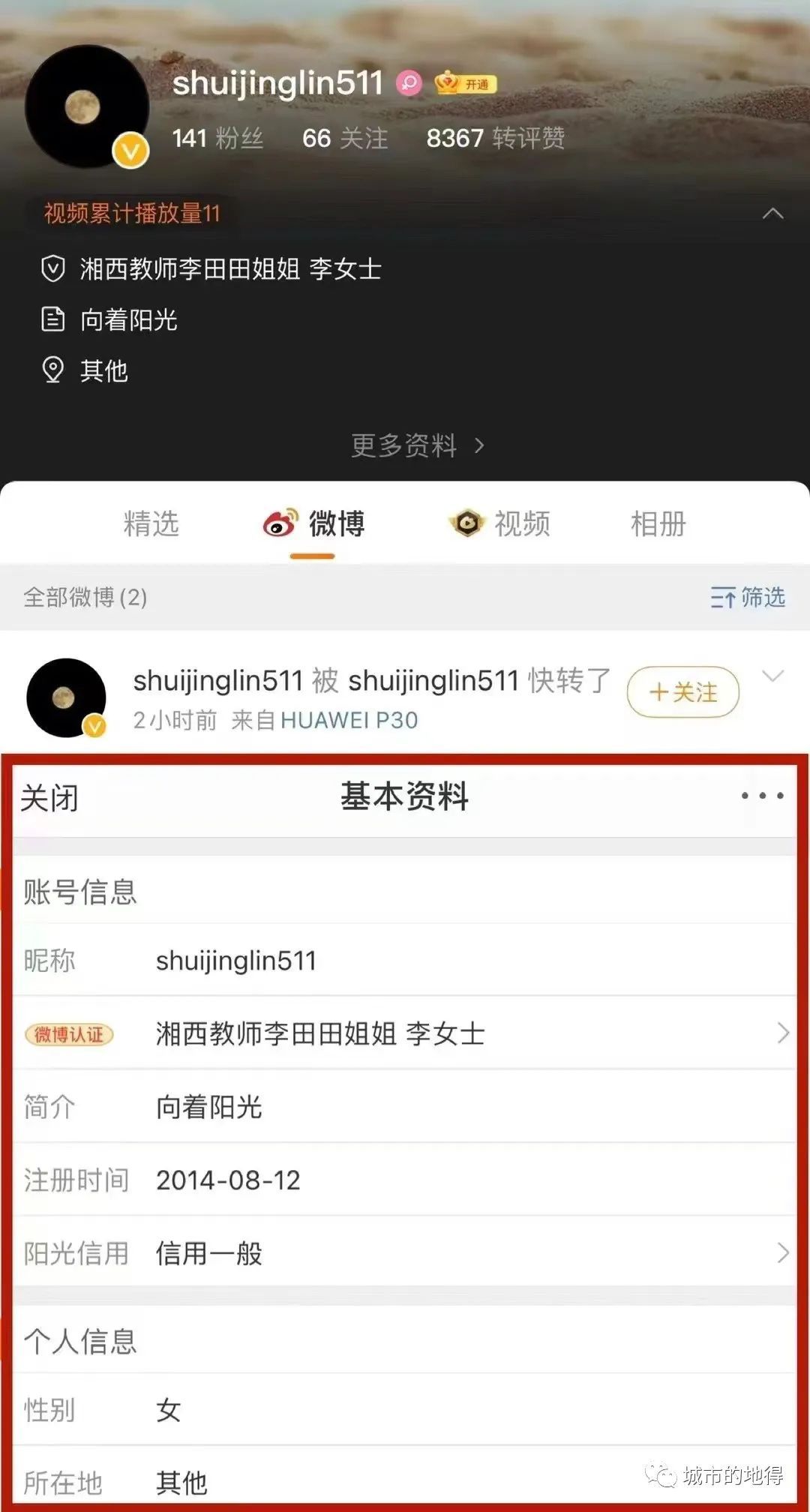Go to the 相册 tab
Screen dimensions: 810x1512
click(658, 523)
